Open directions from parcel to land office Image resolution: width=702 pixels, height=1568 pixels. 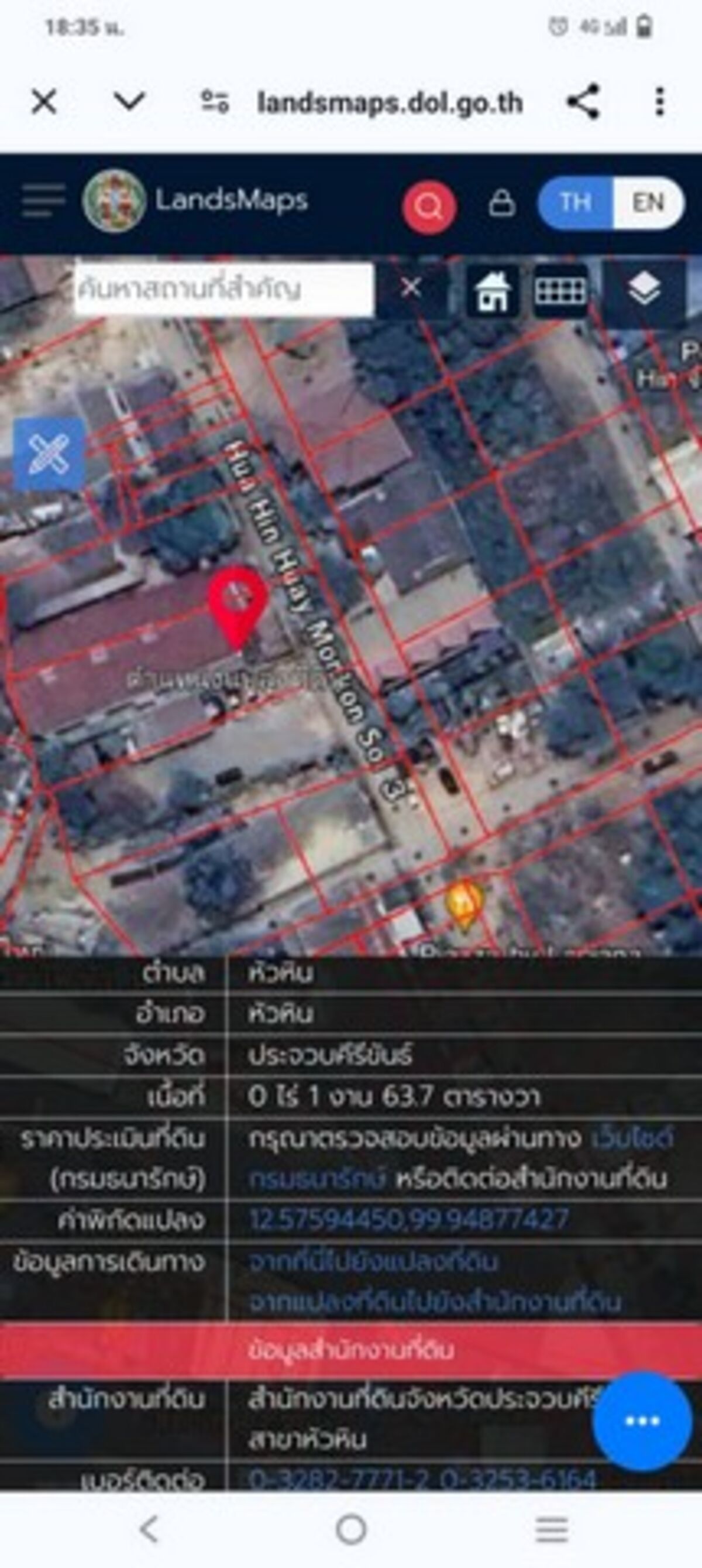click(x=434, y=1301)
